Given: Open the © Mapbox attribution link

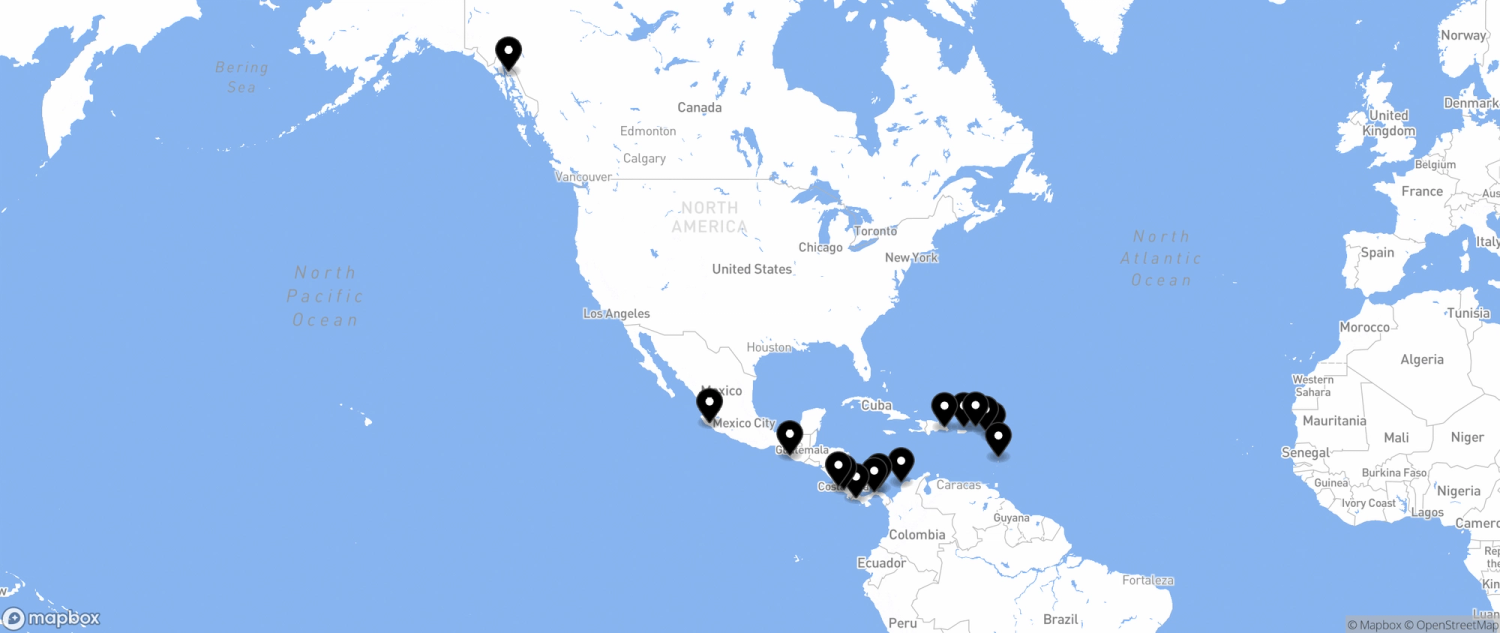Looking at the screenshot, I should pos(1374,625).
